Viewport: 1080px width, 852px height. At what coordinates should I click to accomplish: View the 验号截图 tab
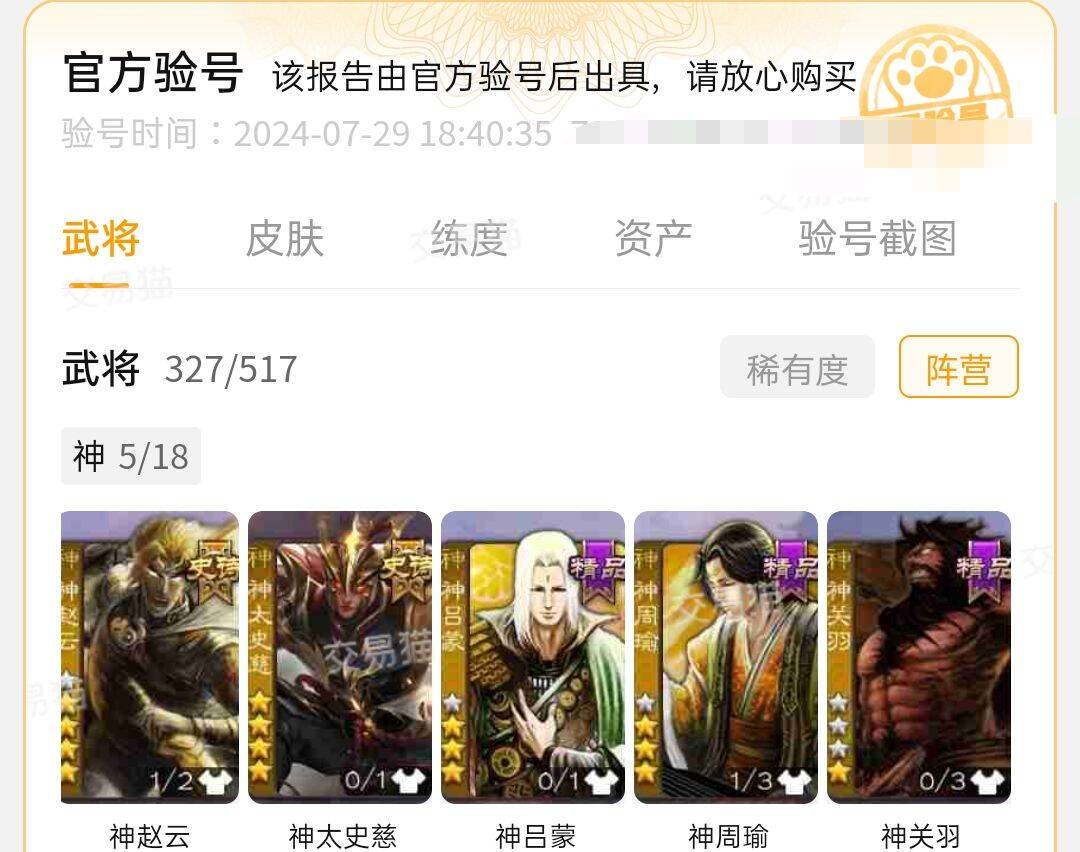[877, 239]
